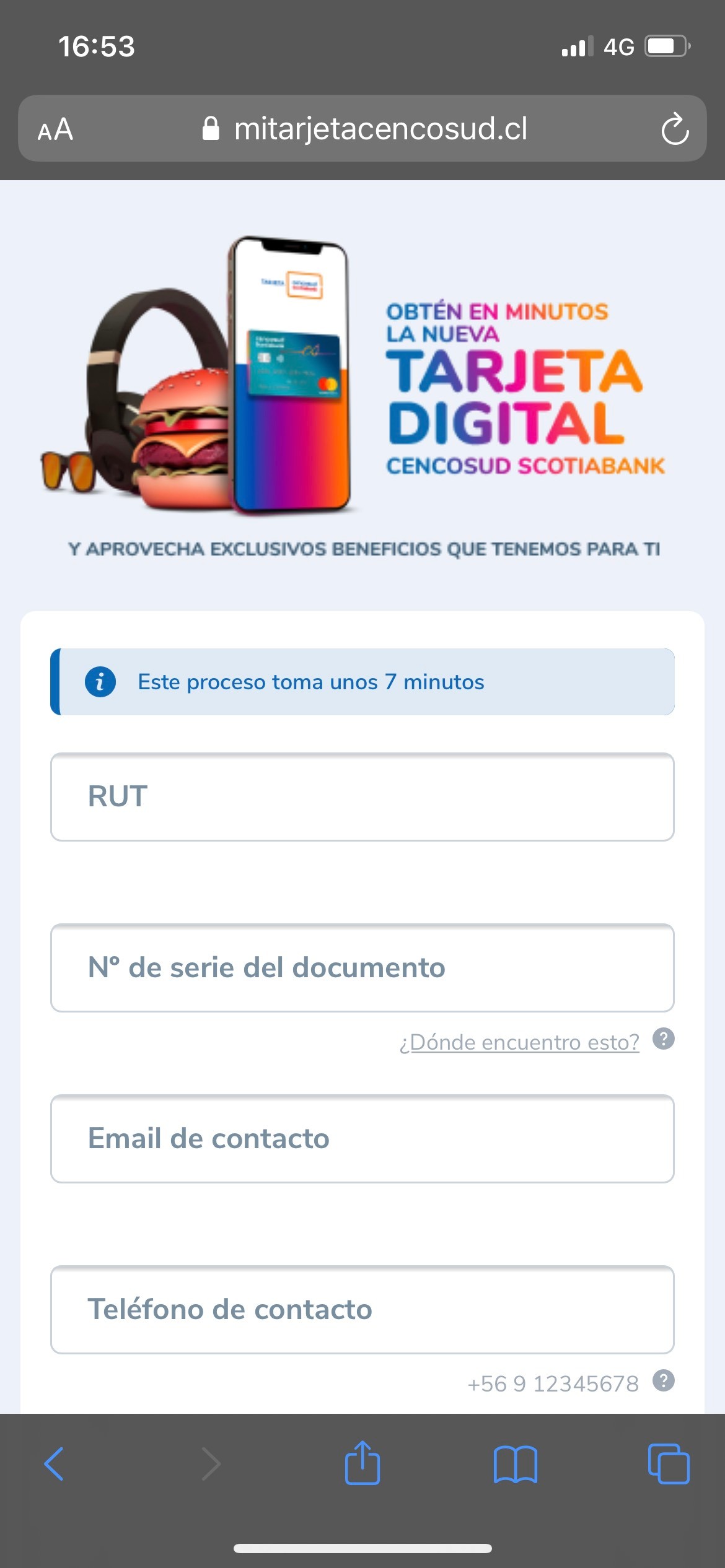
Task: Enter the N° de serie del documento field
Action: [x=362, y=968]
